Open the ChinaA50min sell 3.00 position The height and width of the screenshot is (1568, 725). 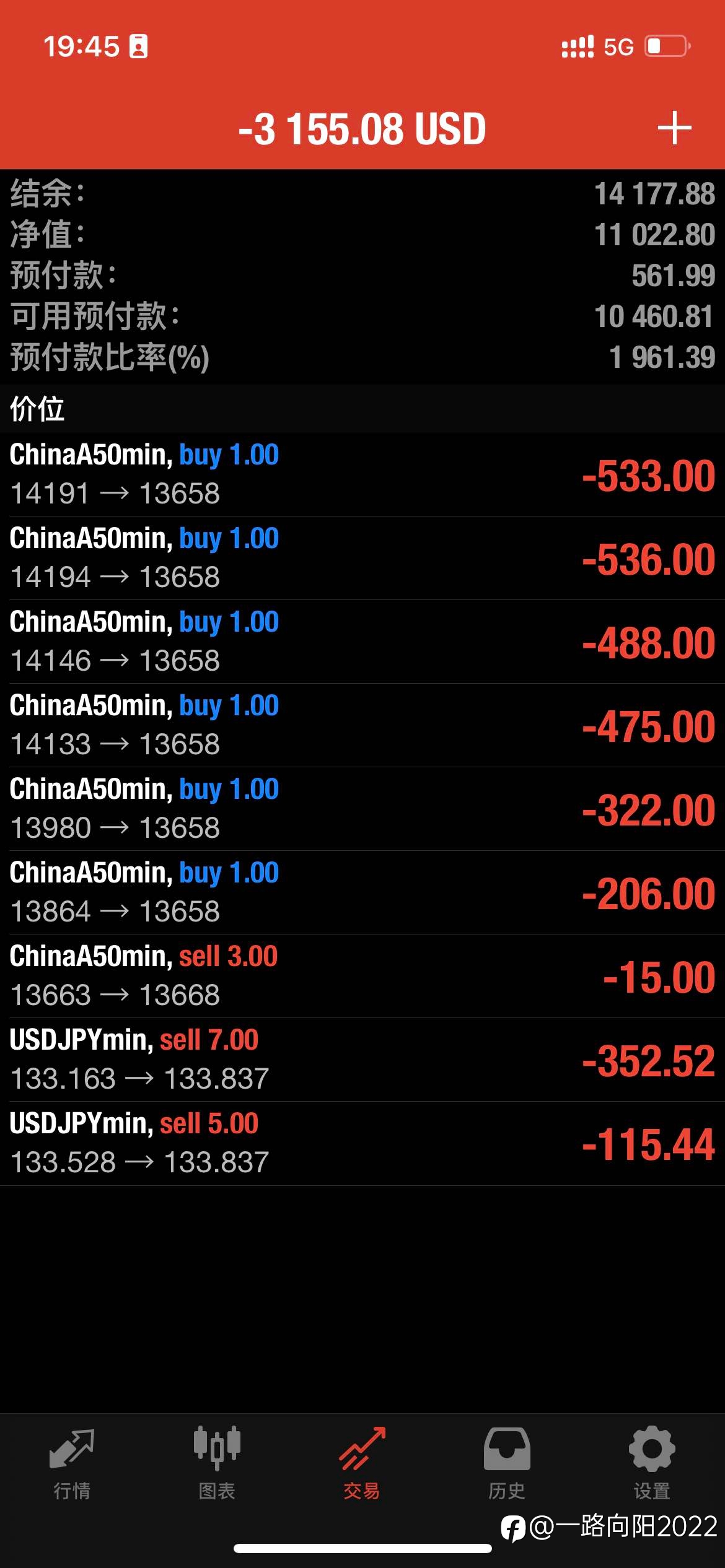click(x=362, y=976)
